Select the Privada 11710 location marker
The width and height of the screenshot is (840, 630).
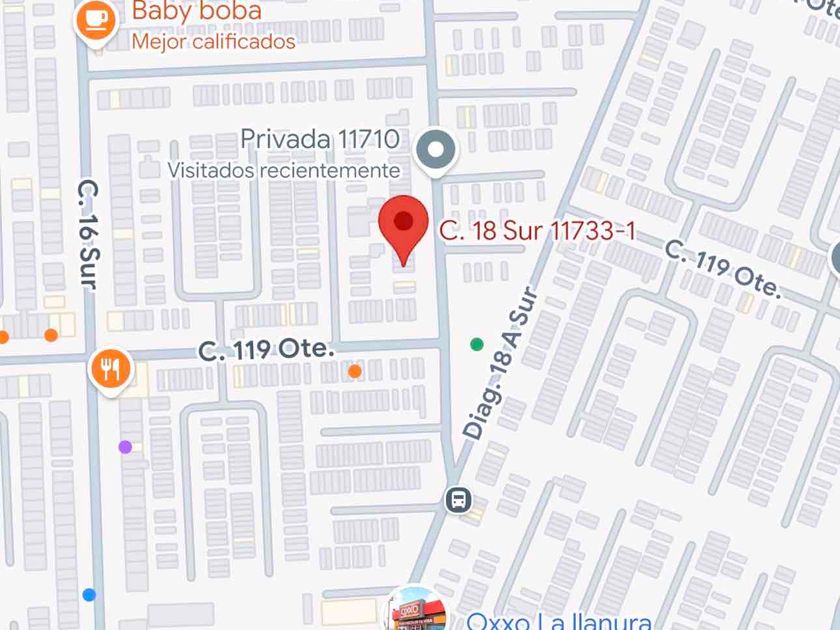click(x=436, y=151)
